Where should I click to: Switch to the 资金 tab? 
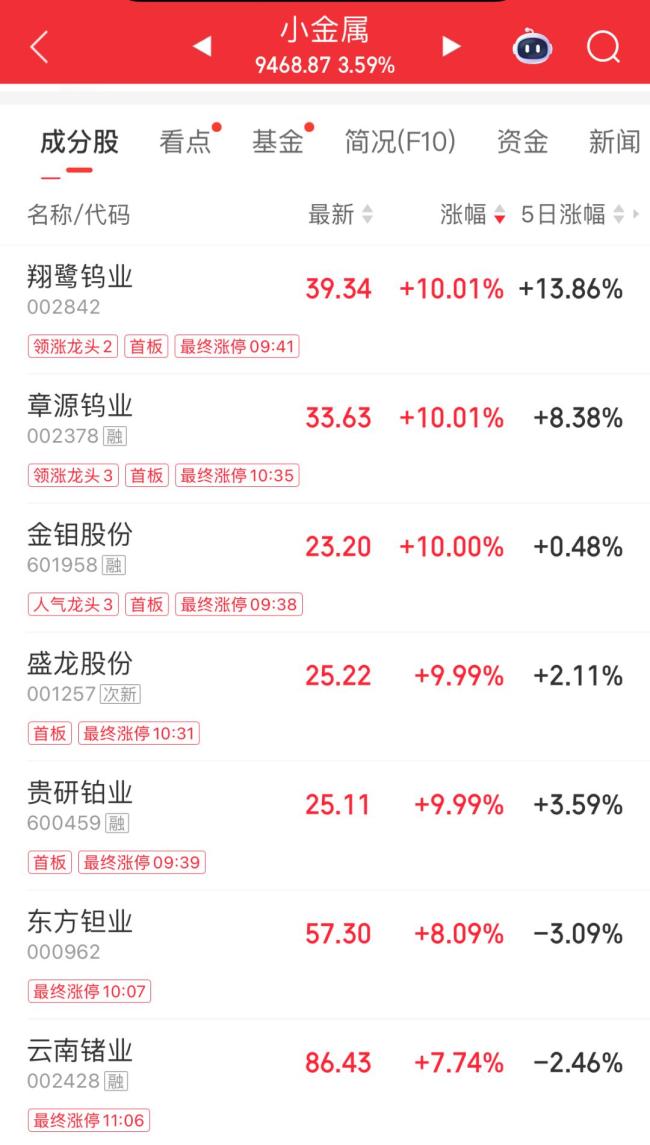tap(522, 142)
